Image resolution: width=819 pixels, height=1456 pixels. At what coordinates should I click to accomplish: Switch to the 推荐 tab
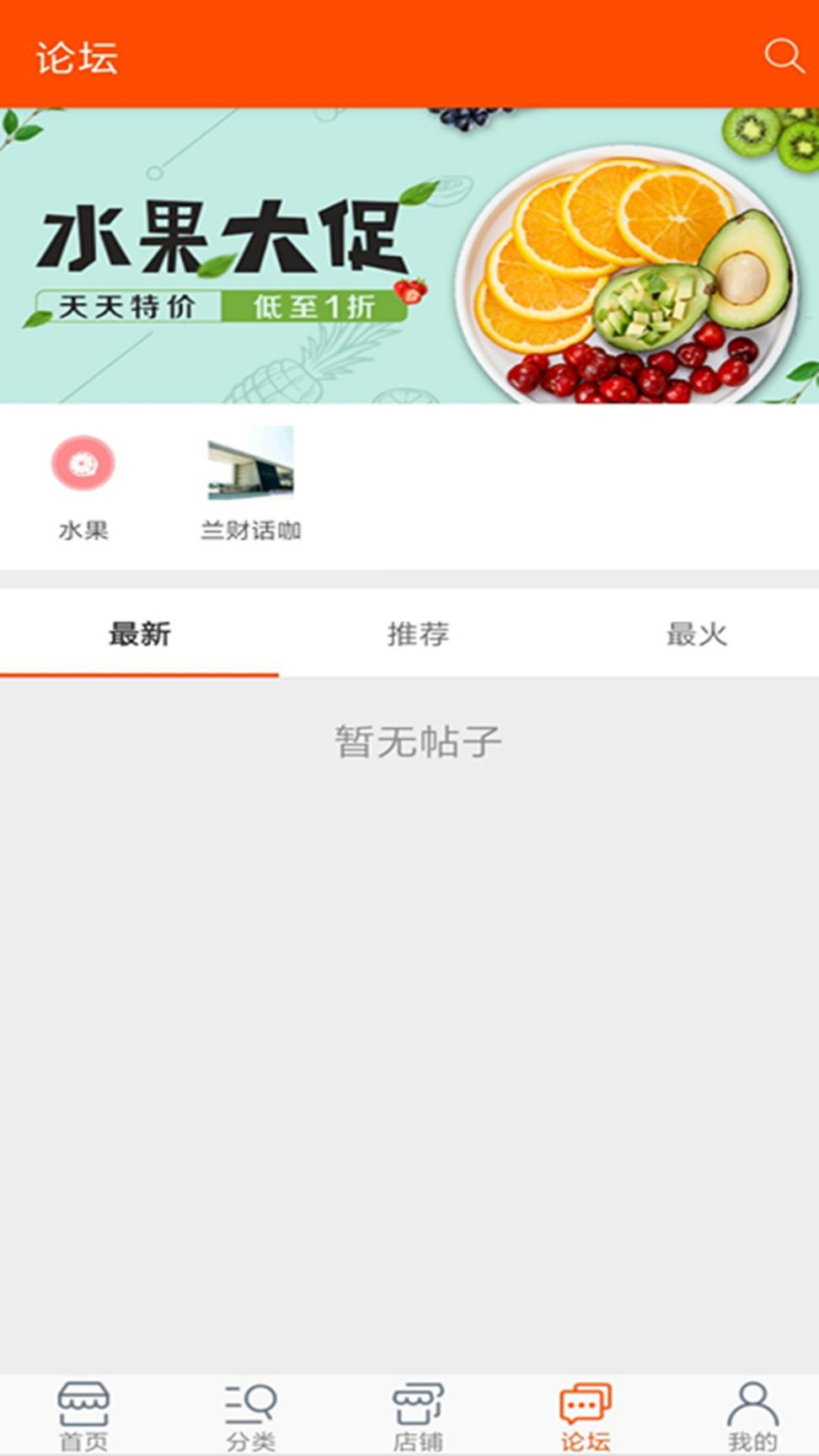pos(418,634)
